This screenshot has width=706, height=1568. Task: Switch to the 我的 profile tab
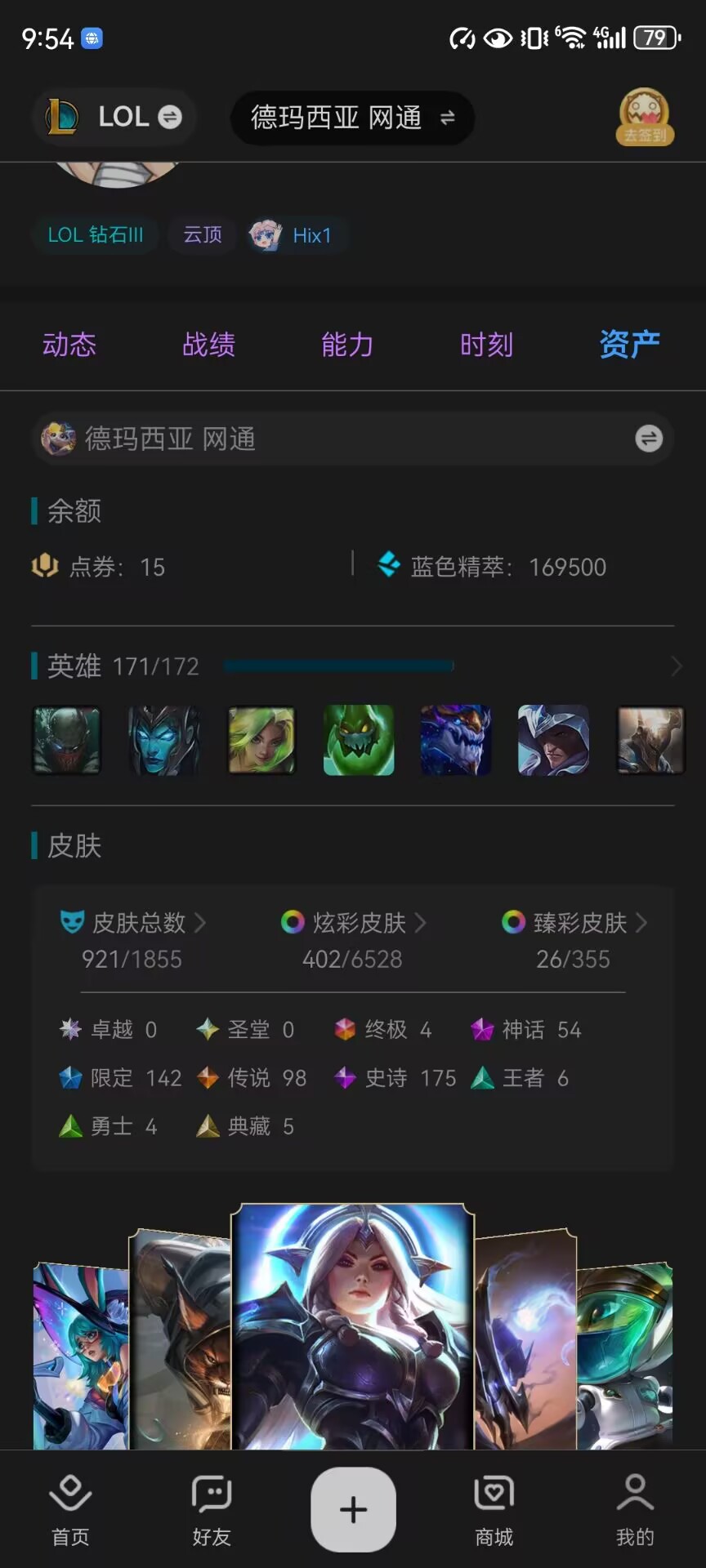pyautogui.click(x=635, y=1509)
